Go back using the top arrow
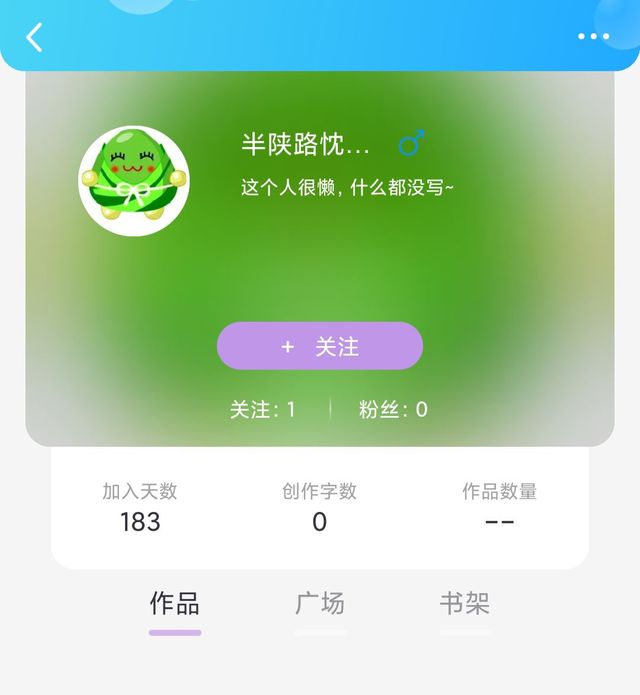Image resolution: width=640 pixels, height=695 pixels. click(34, 38)
